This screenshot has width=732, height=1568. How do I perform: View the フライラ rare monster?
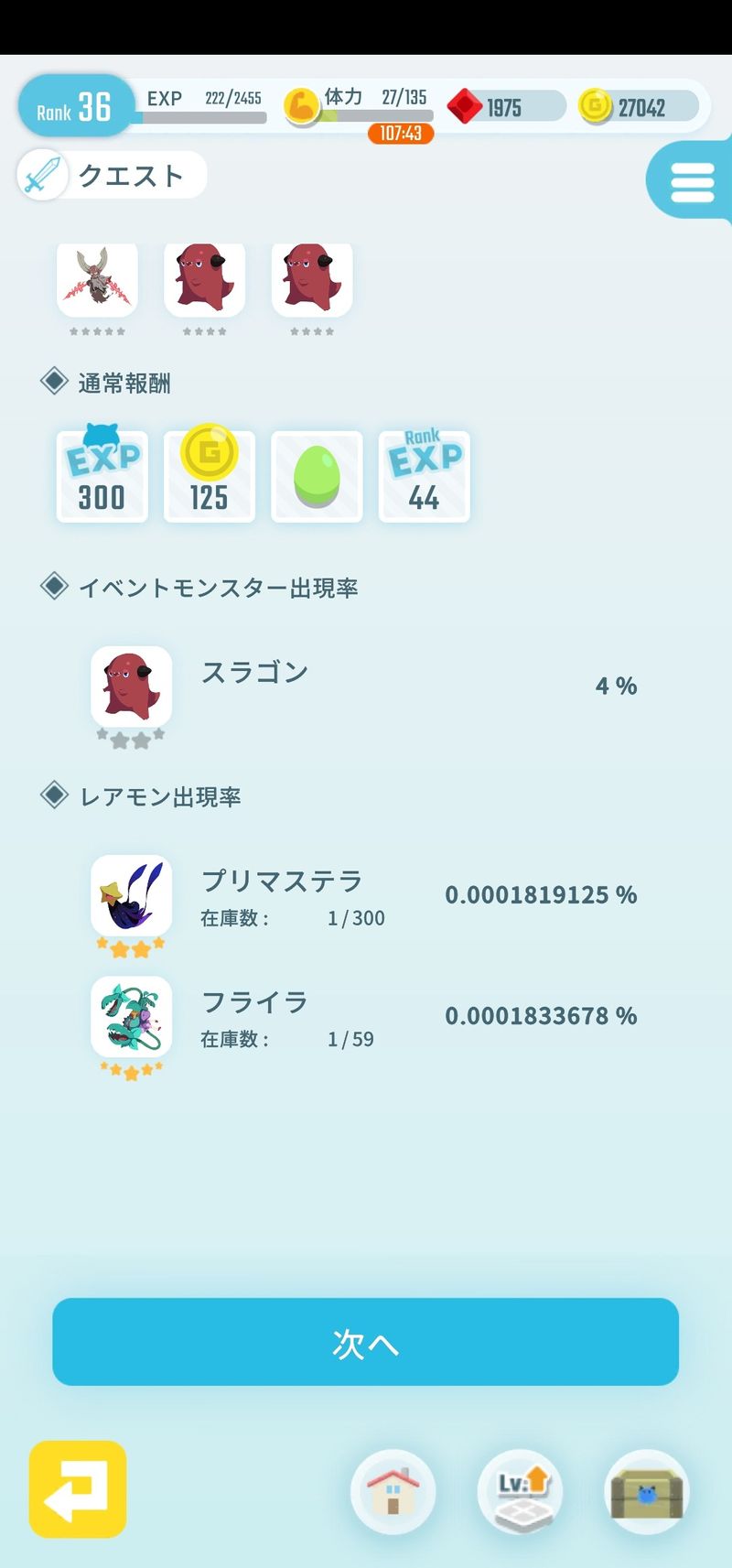tap(132, 1016)
